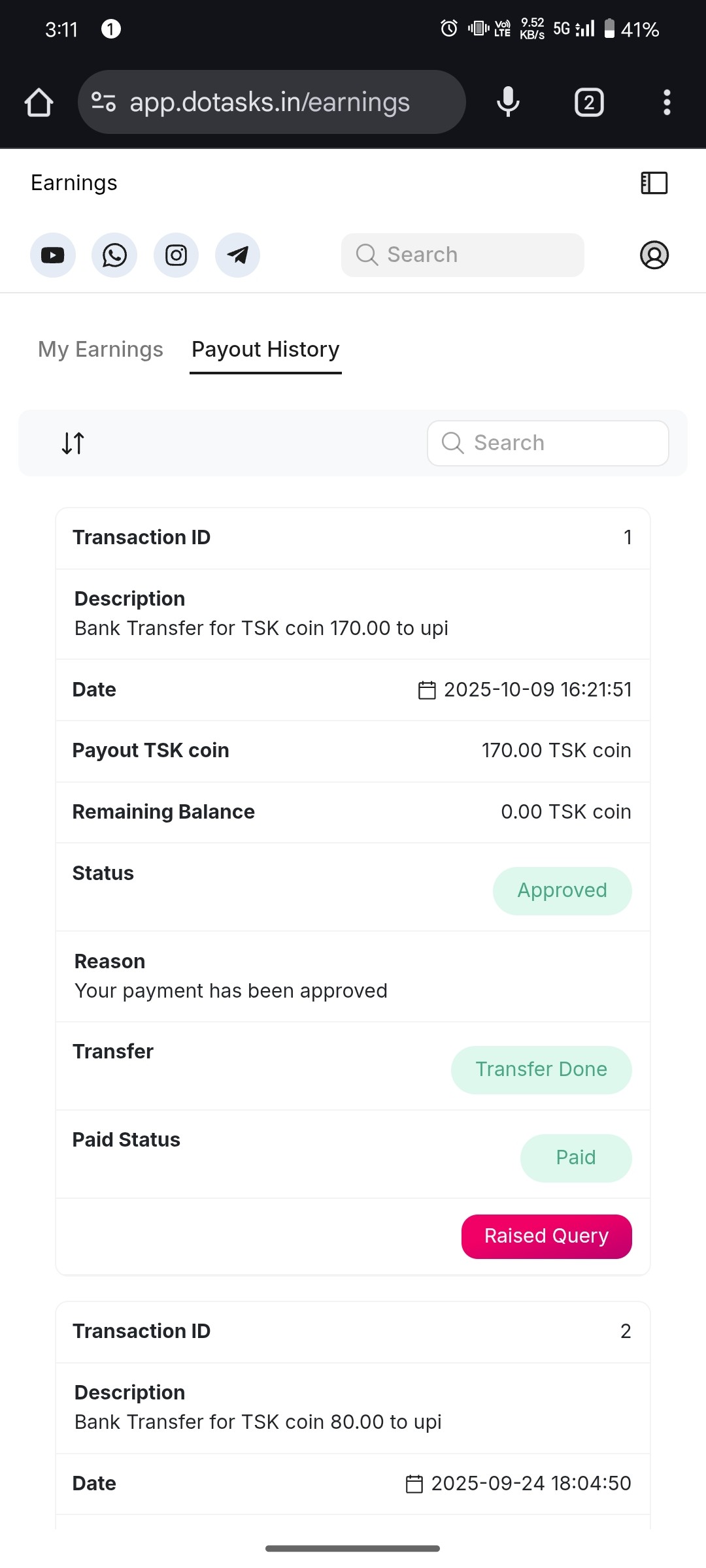
Task: Start voice search with the microphone
Action: pyautogui.click(x=508, y=103)
